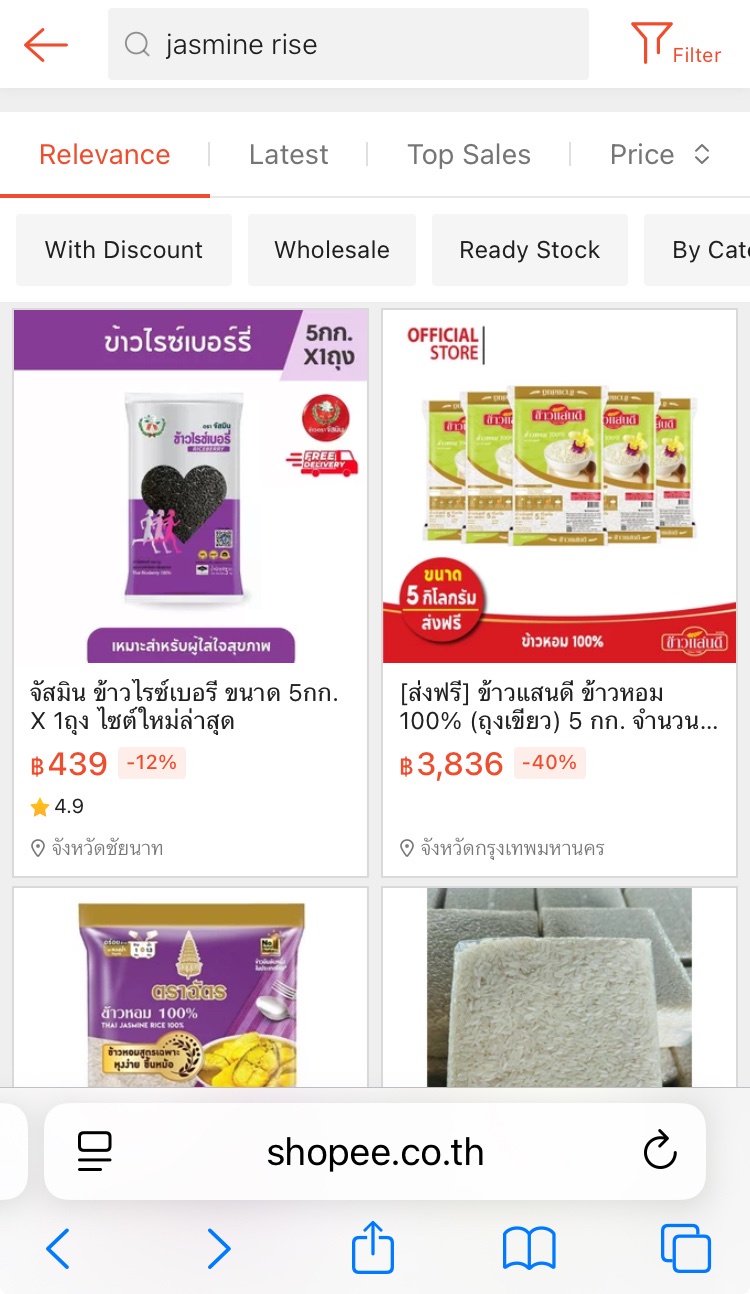Switch to the Latest tab
Viewport: 750px width, 1294px height.
tap(288, 155)
